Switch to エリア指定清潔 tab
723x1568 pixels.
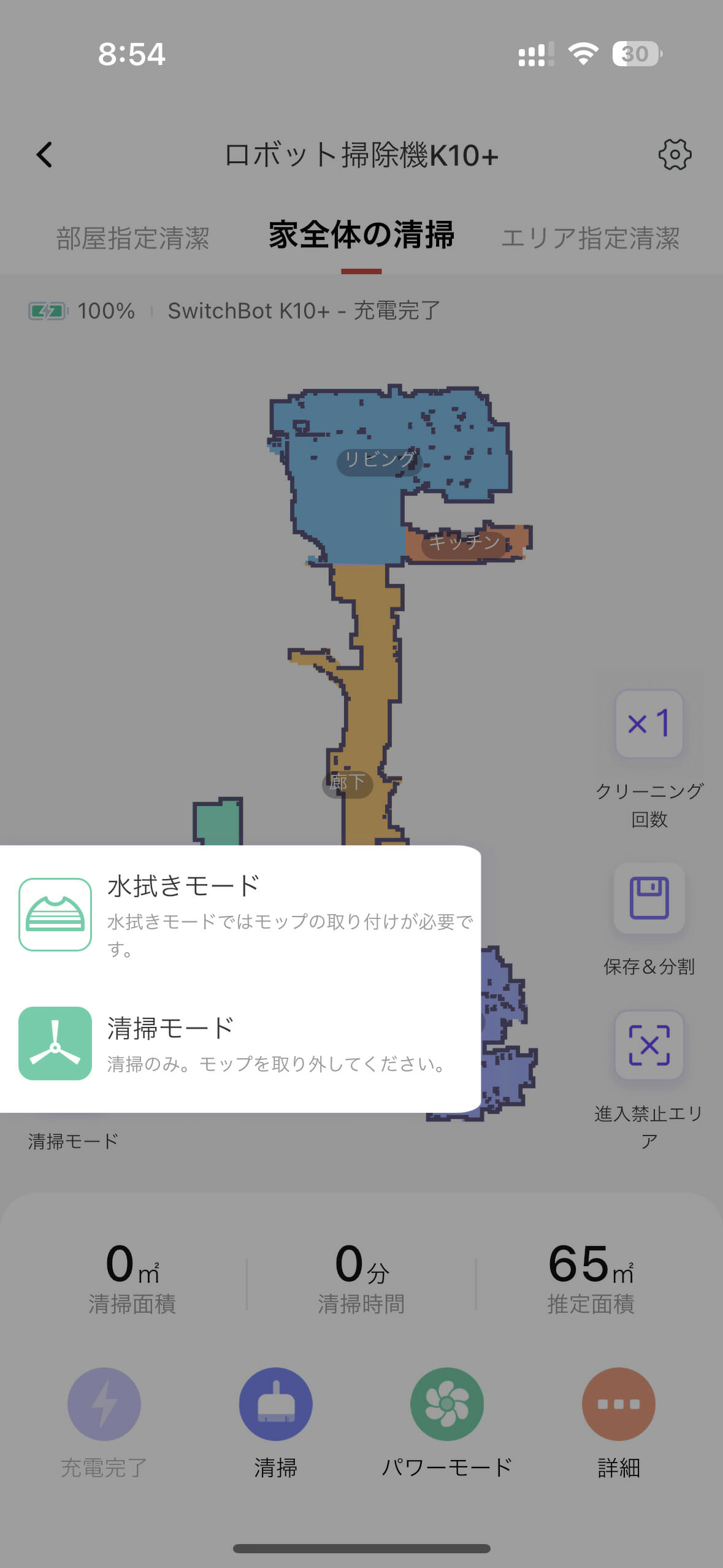pos(590,238)
